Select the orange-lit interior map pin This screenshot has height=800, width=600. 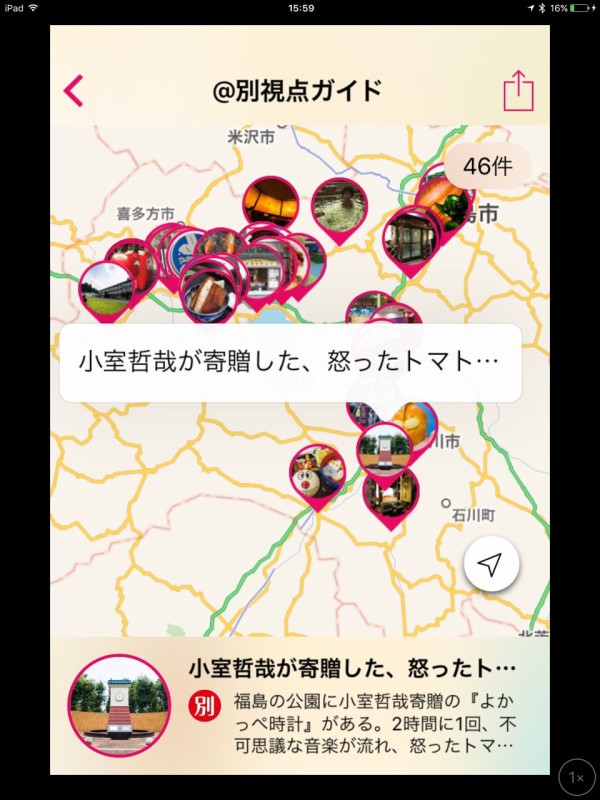click(270, 203)
